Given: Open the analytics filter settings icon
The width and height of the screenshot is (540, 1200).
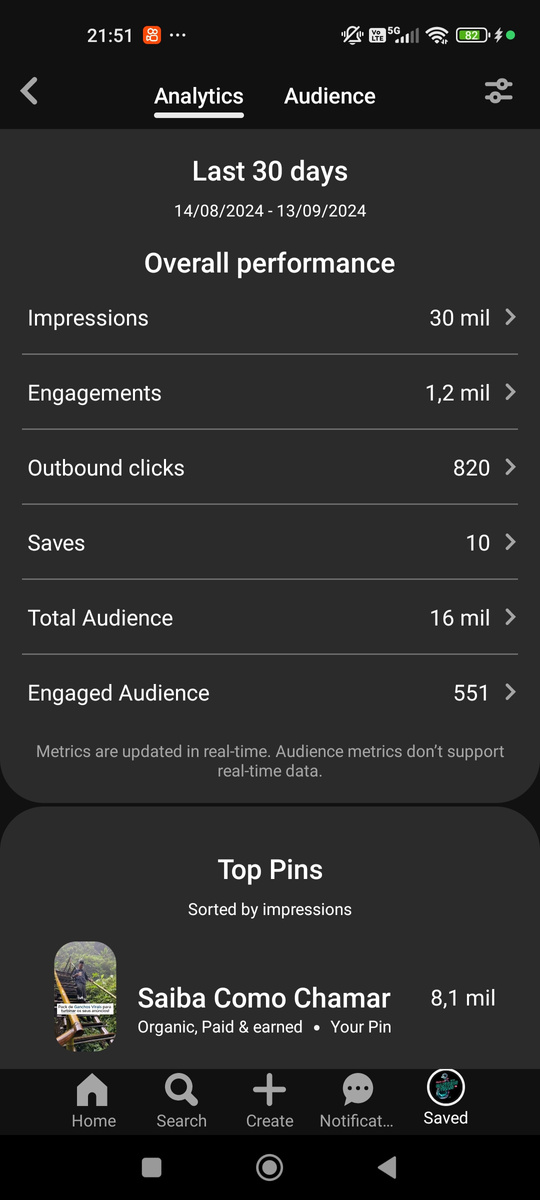Looking at the screenshot, I should (498, 92).
